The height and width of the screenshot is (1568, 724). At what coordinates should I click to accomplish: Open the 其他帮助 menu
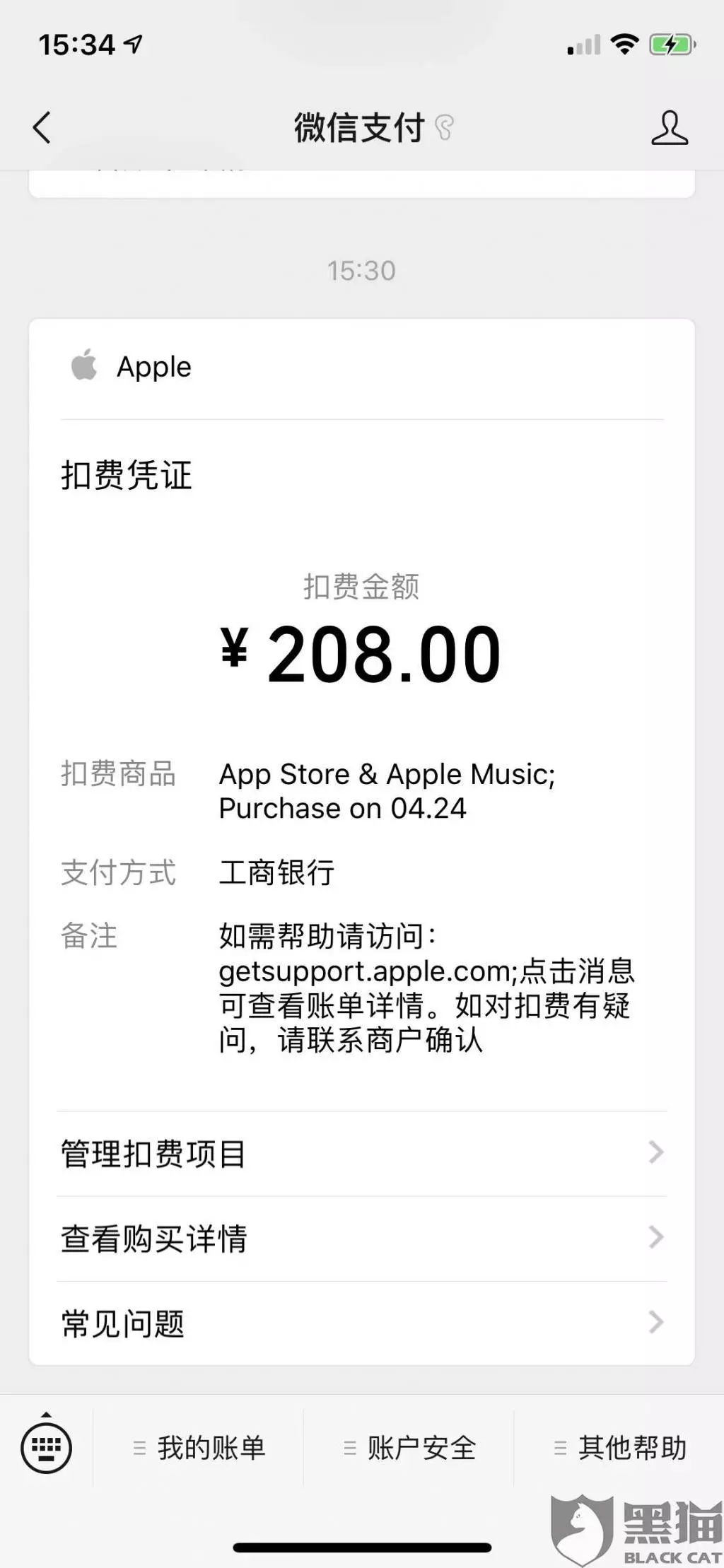pyautogui.click(x=620, y=1448)
